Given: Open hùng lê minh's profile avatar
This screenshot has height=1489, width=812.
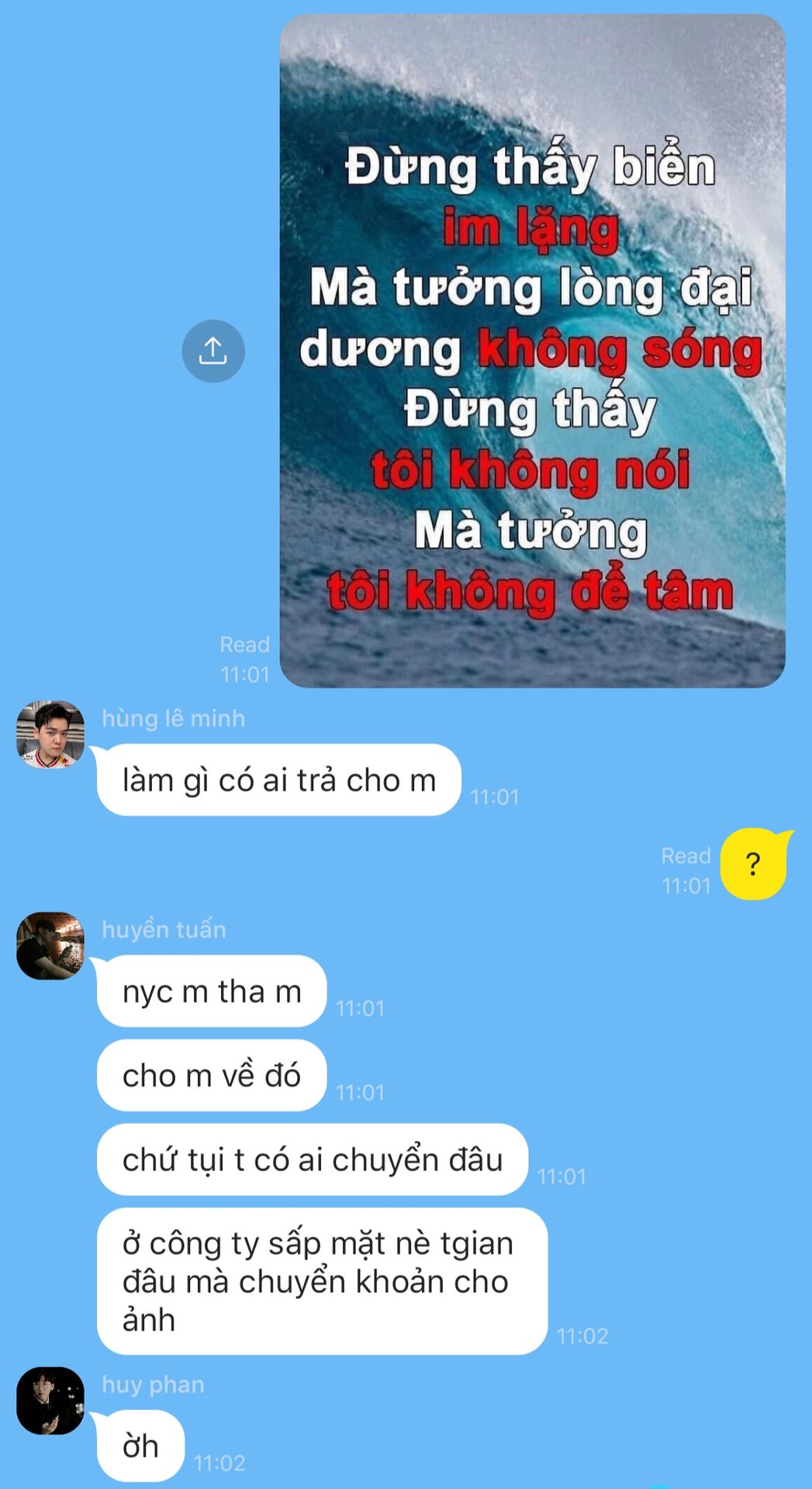Looking at the screenshot, I should tap(50, 734).
